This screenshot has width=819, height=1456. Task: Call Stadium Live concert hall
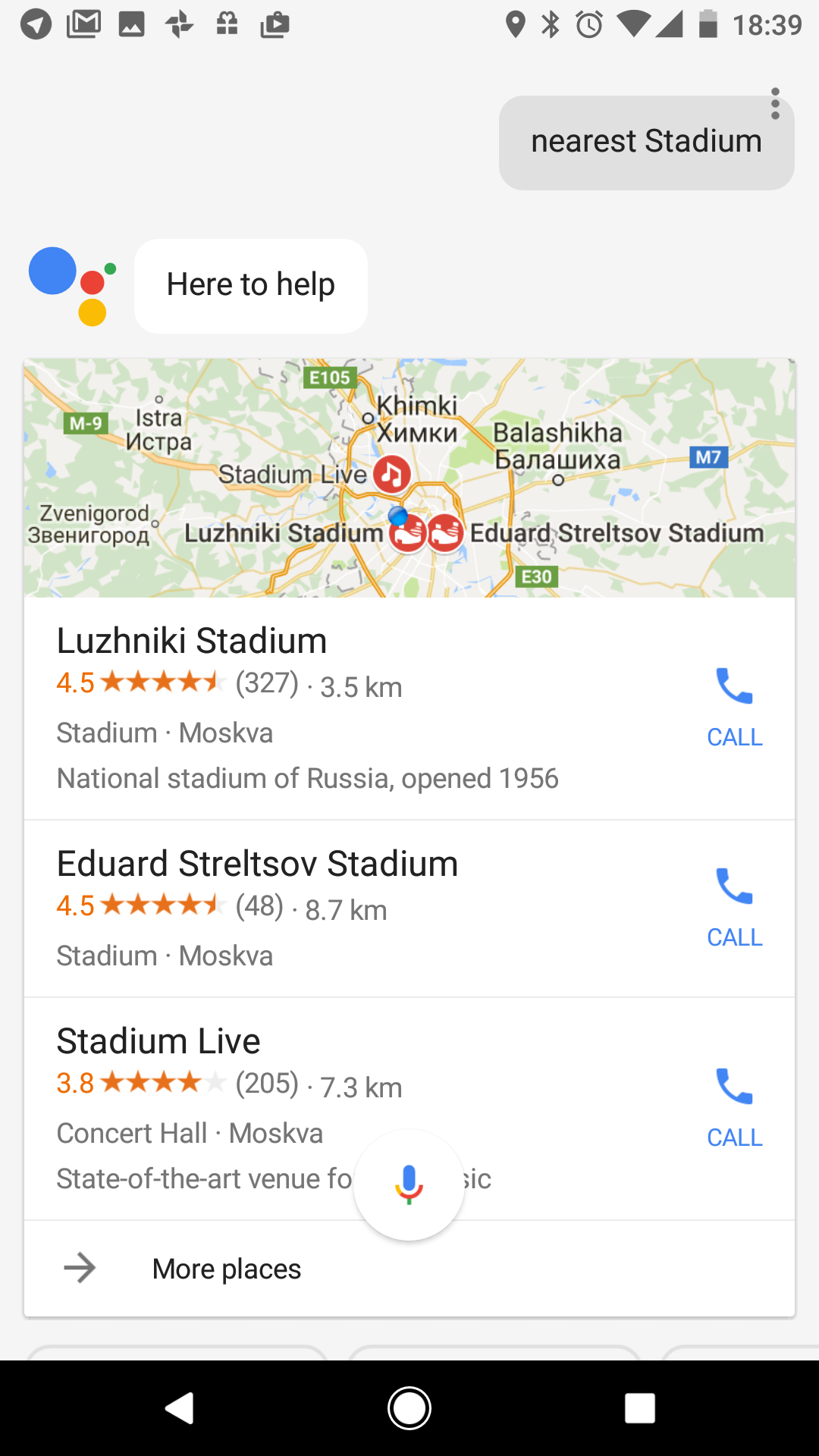point(734,1106)
